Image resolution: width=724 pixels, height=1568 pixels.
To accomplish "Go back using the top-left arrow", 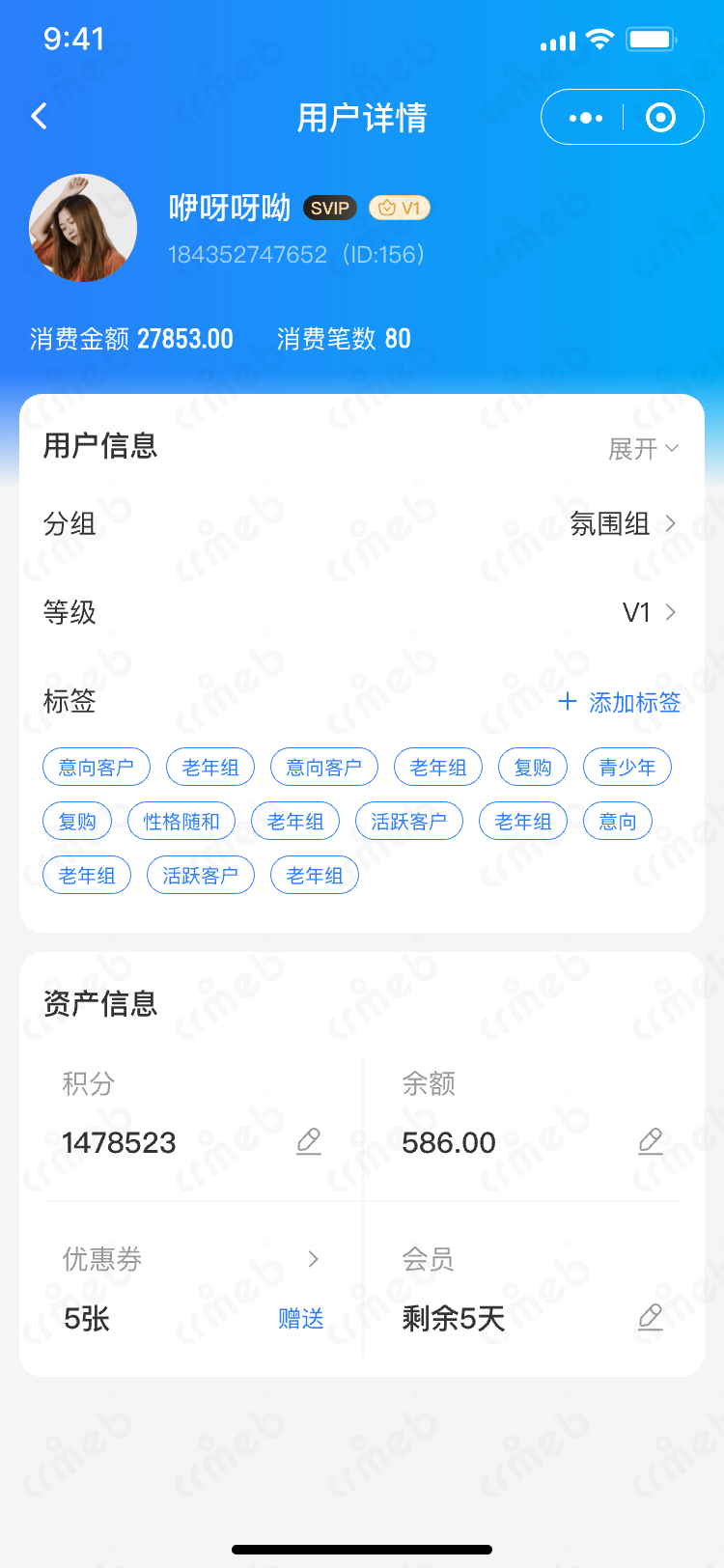I will [40, 117].
